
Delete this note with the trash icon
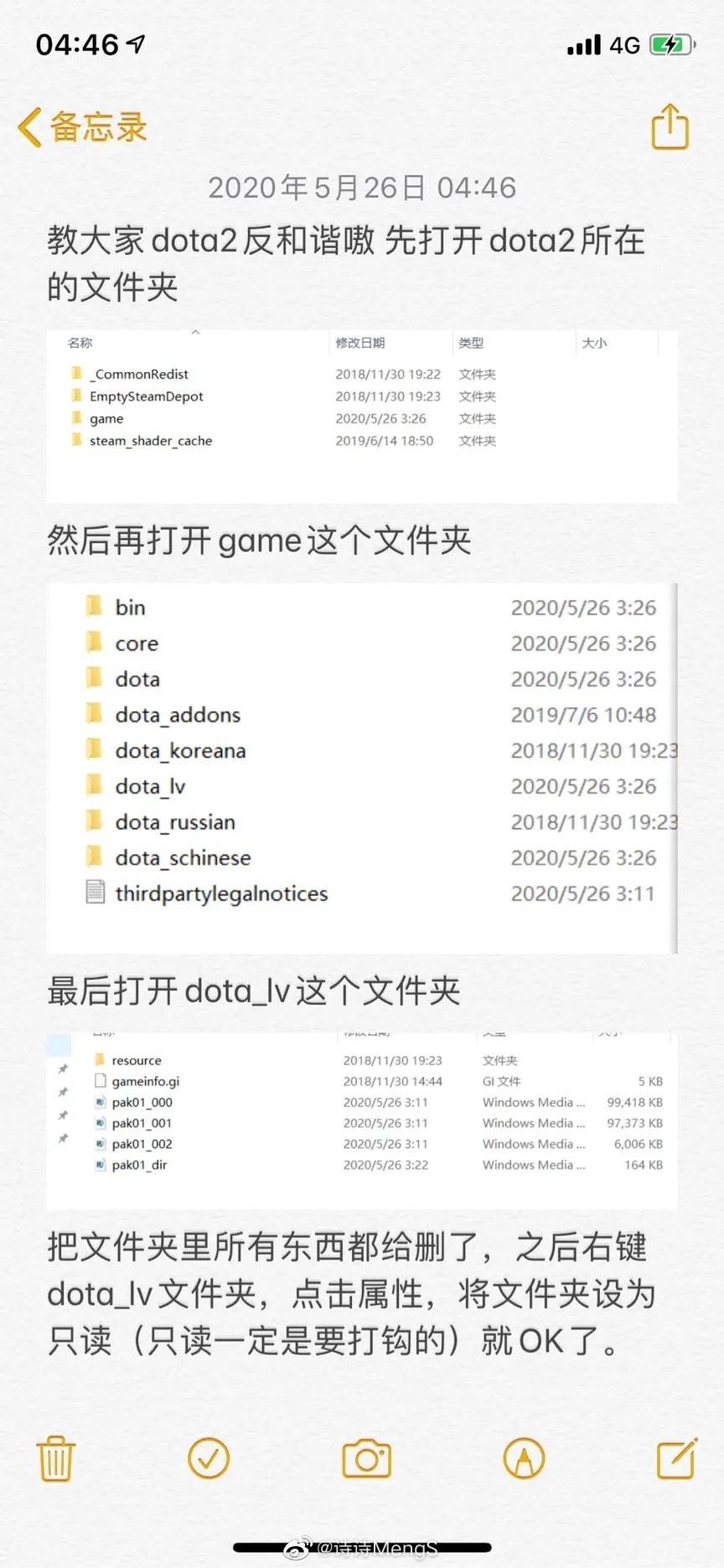point(56,1459)
